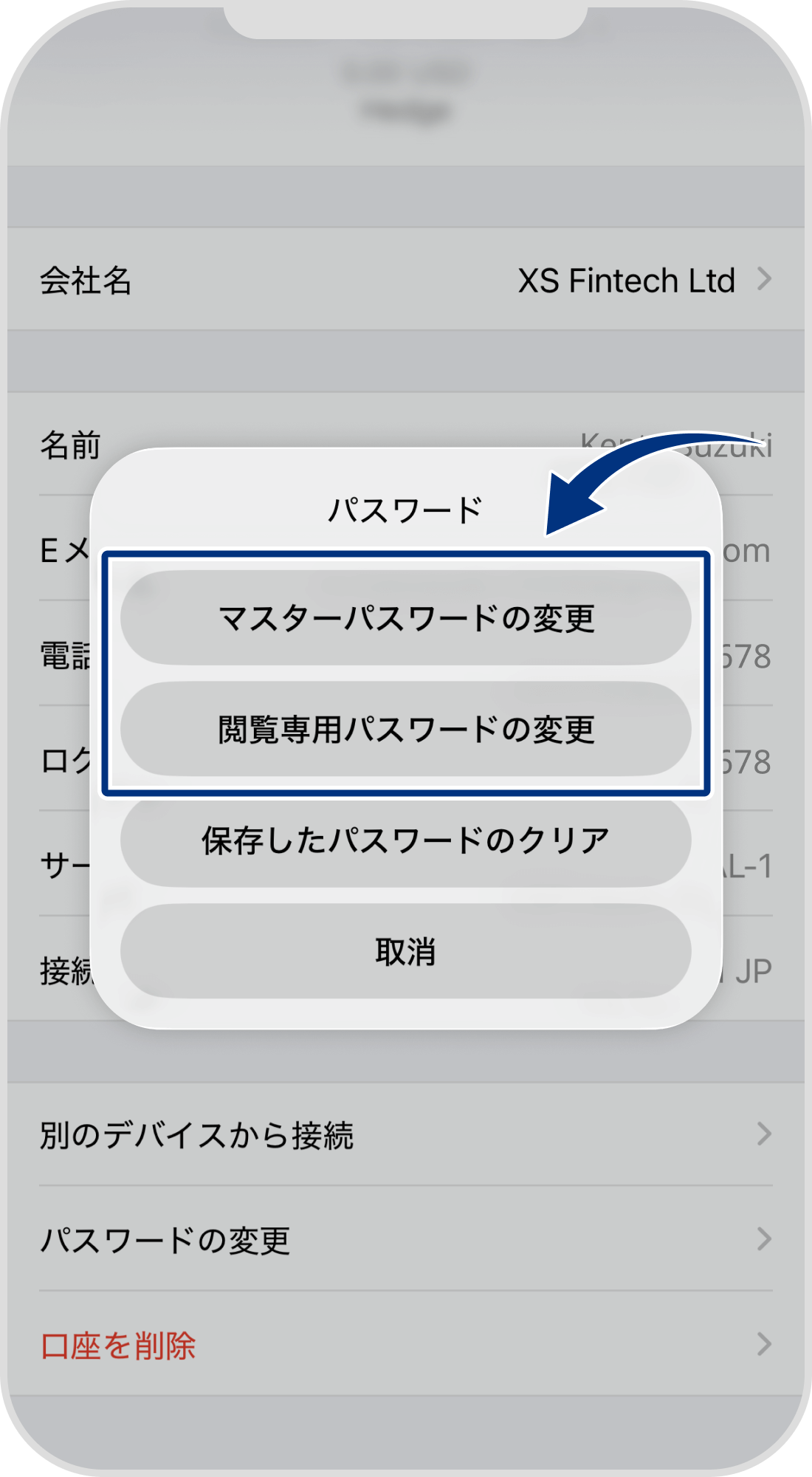Tap the マスターパスワードの変更 button
Image resolution: width=812 pixels, height=1477 pixels.
[406, 620]
